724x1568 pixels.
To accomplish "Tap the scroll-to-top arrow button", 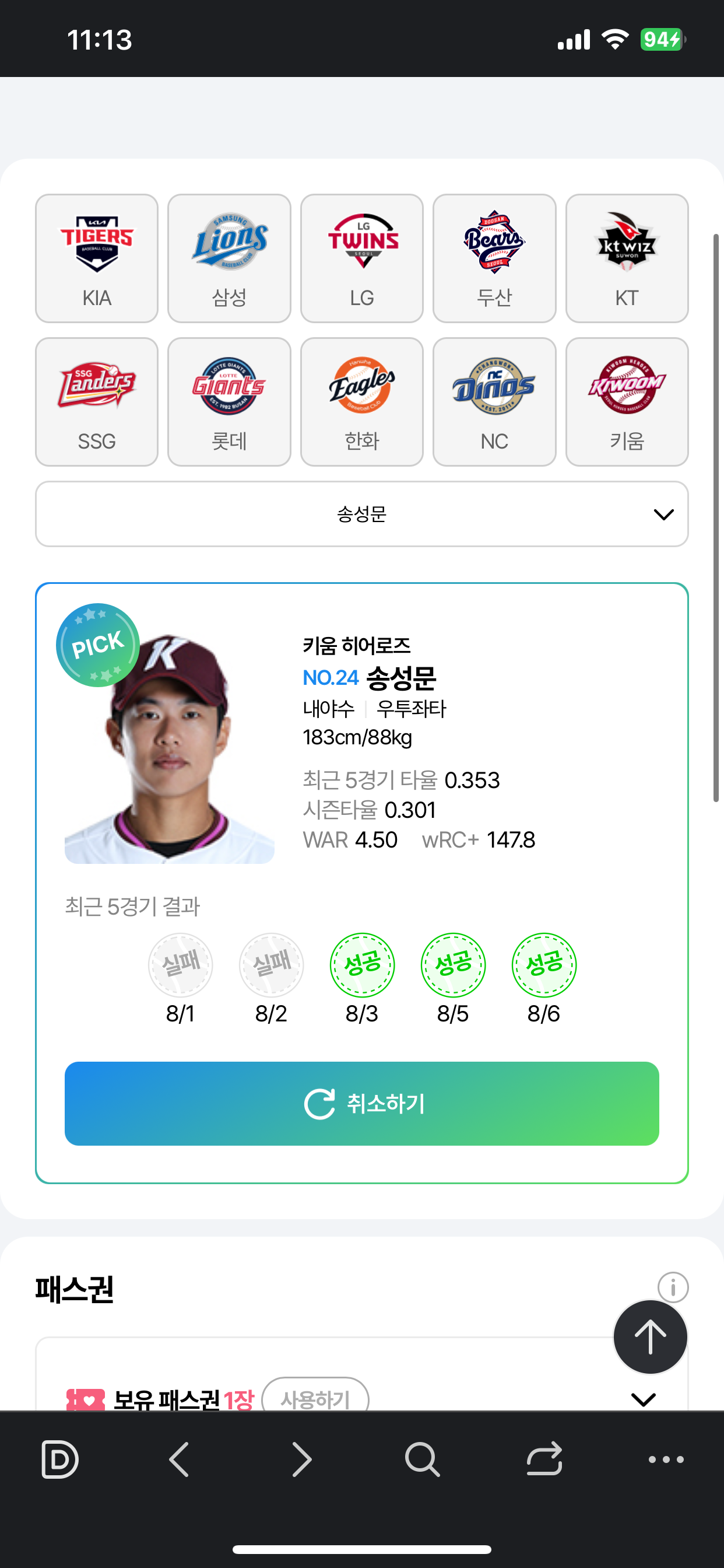I will 650,1336.
